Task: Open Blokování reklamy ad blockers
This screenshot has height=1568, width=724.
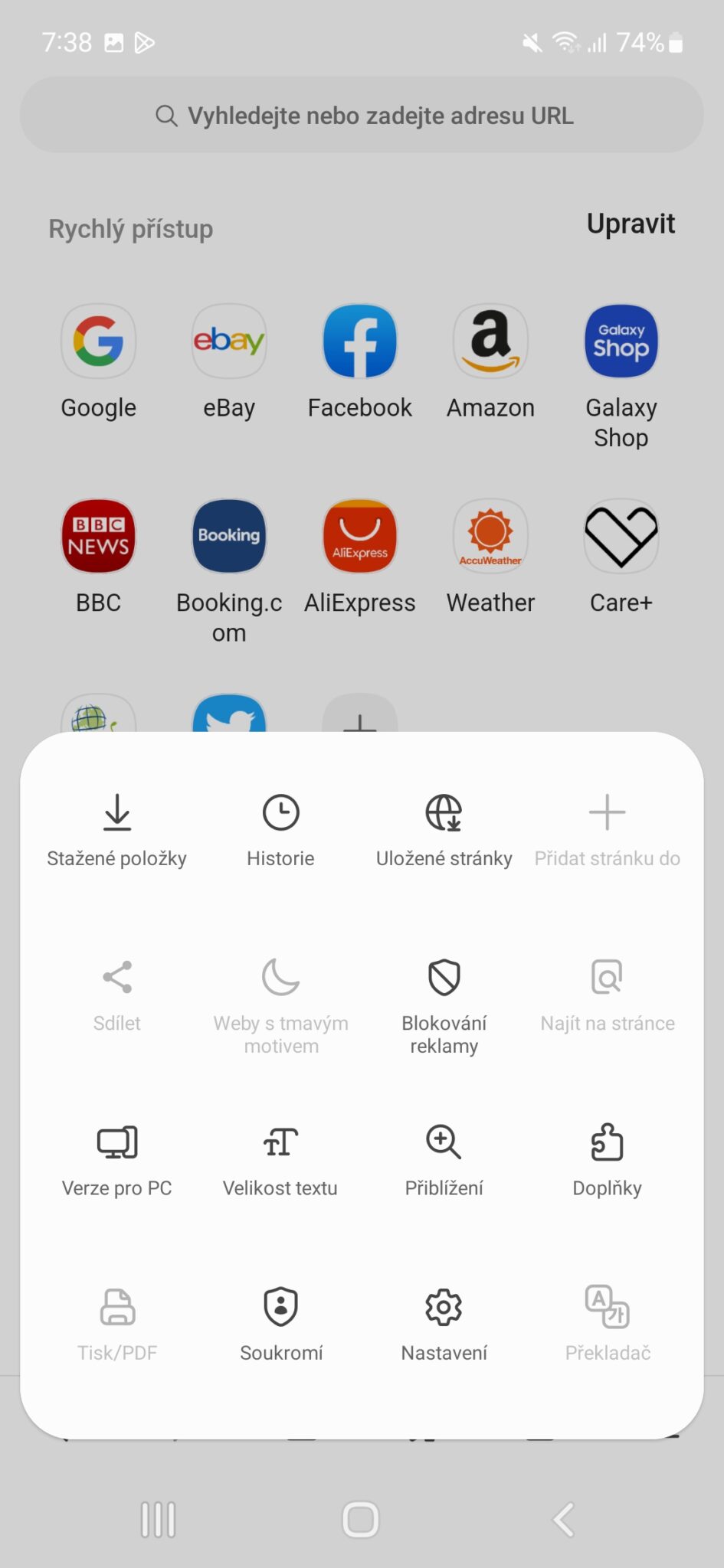Action: pyautogui.click(x=444, y=1001)
